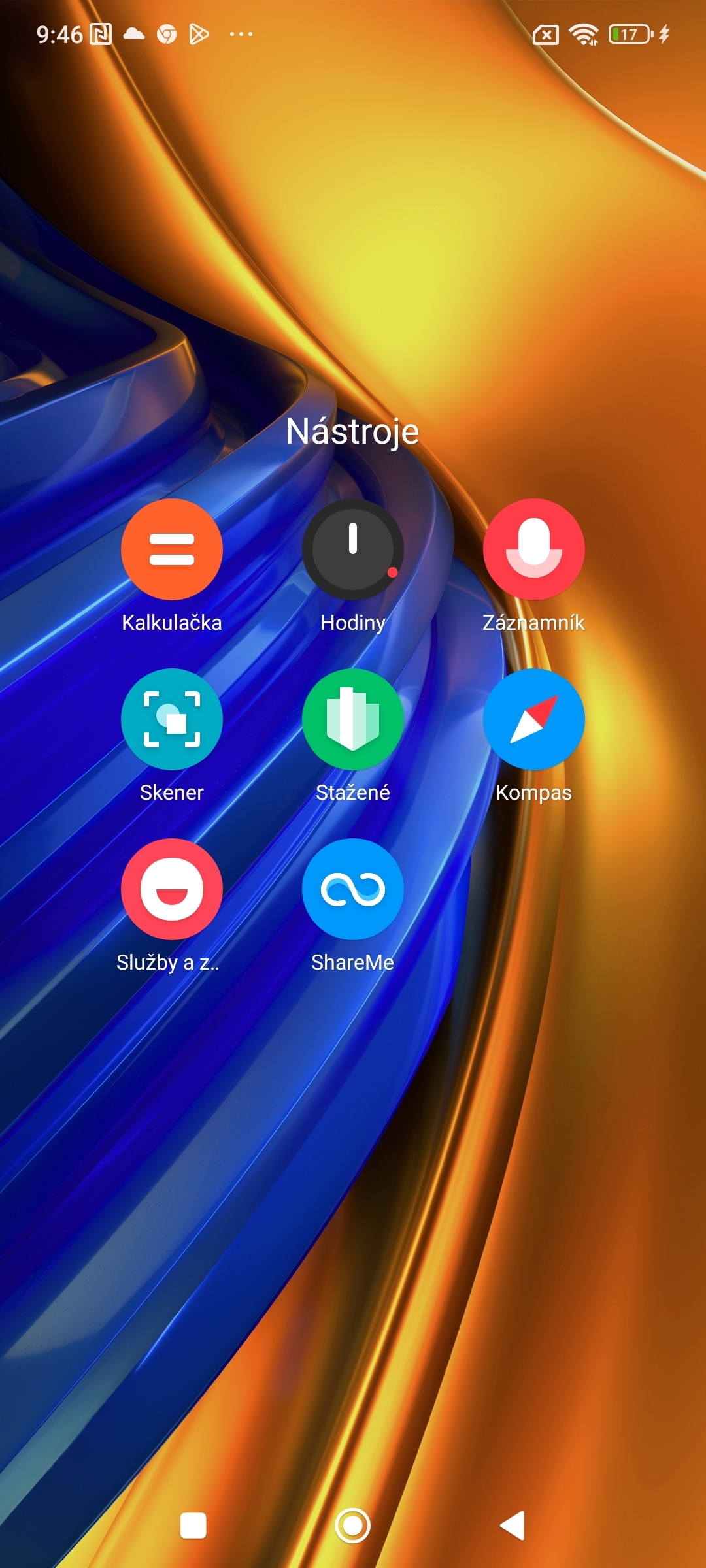
Task: Launch the Hodiny clock app
Action: [353, 549]
